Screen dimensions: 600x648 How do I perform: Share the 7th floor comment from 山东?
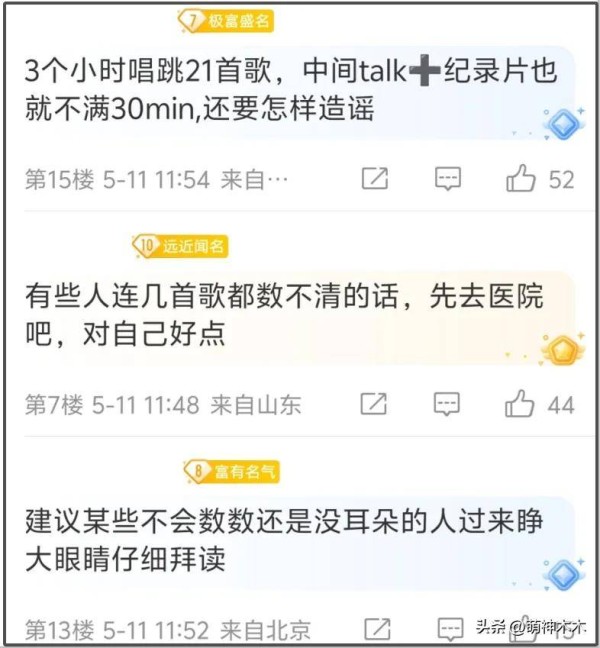(374, 404)
